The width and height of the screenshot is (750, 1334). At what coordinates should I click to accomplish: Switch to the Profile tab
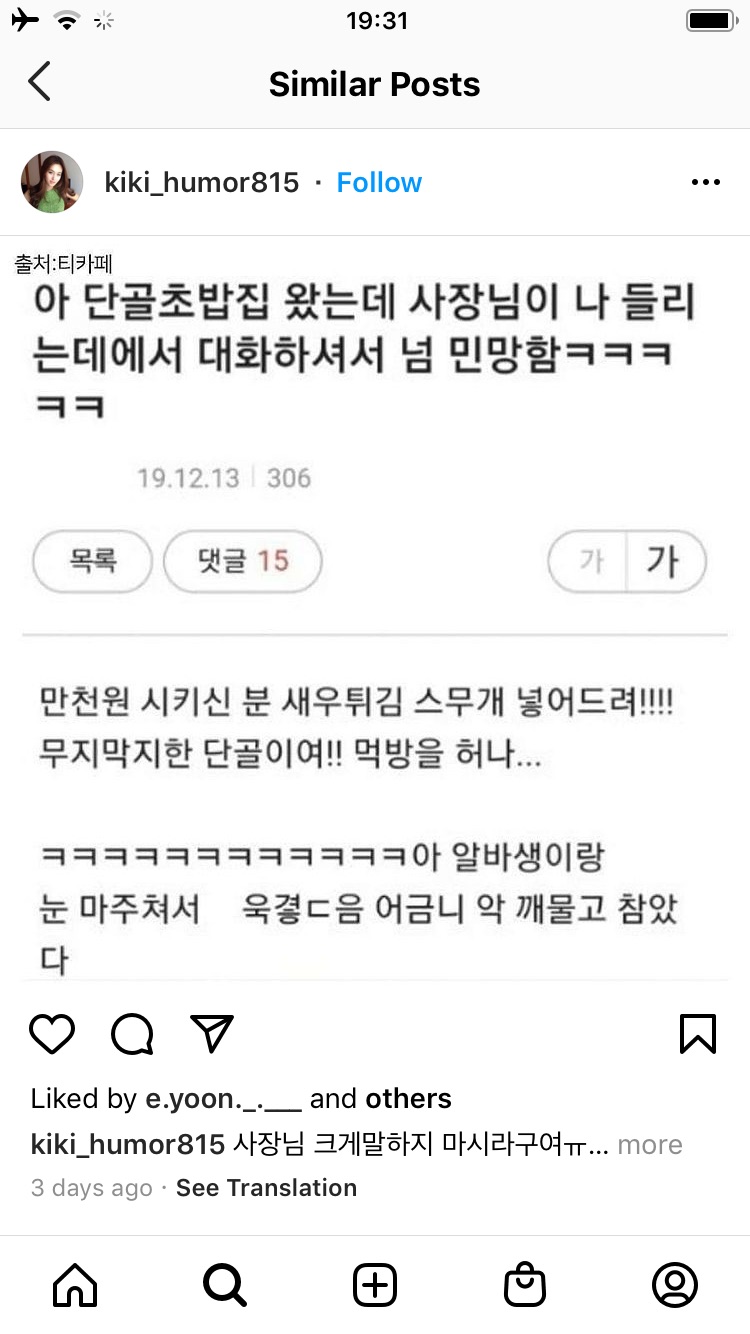(675, 1284)
